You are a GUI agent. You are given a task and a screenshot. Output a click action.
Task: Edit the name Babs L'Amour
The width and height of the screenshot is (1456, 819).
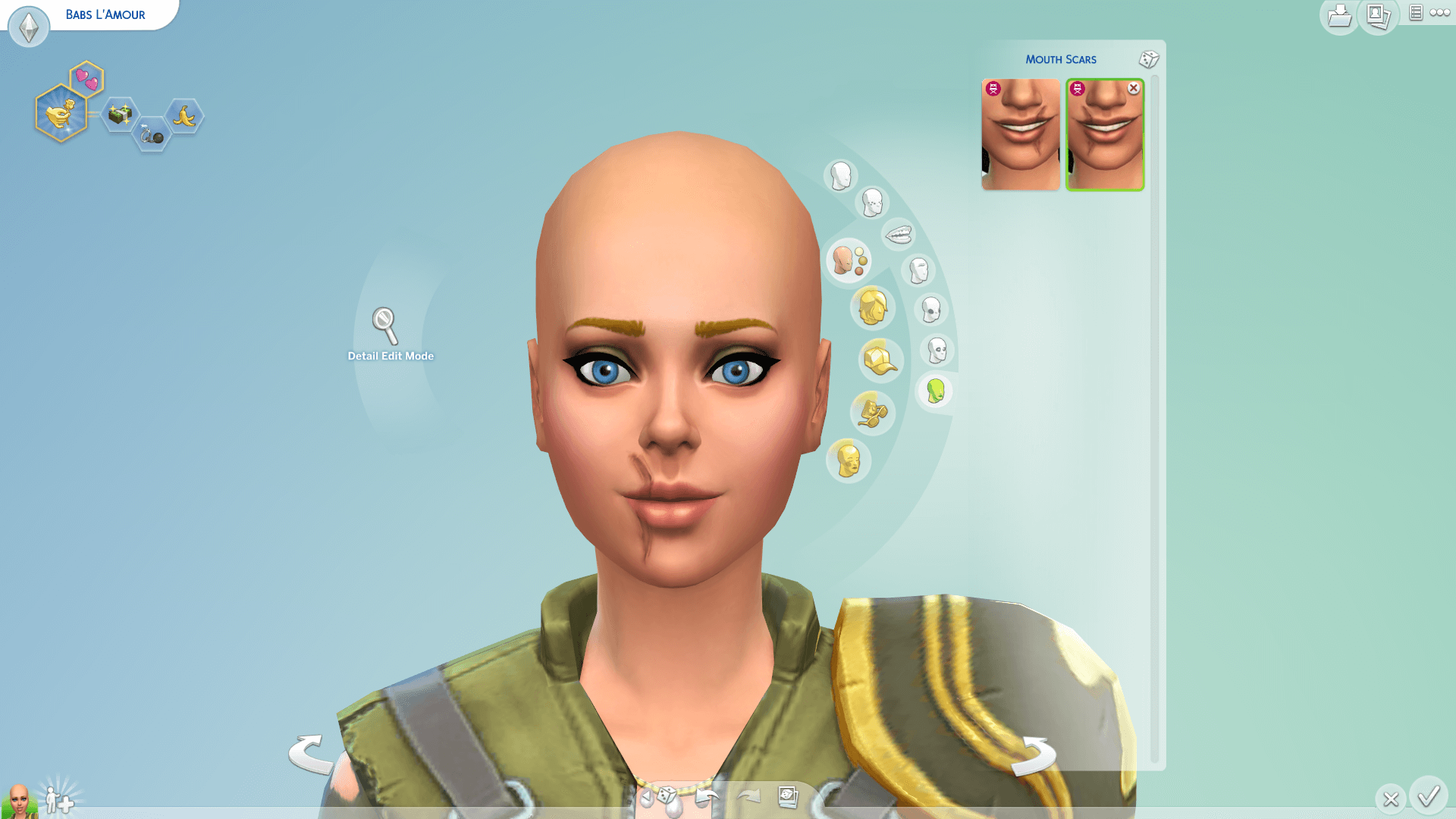(105, 14)
